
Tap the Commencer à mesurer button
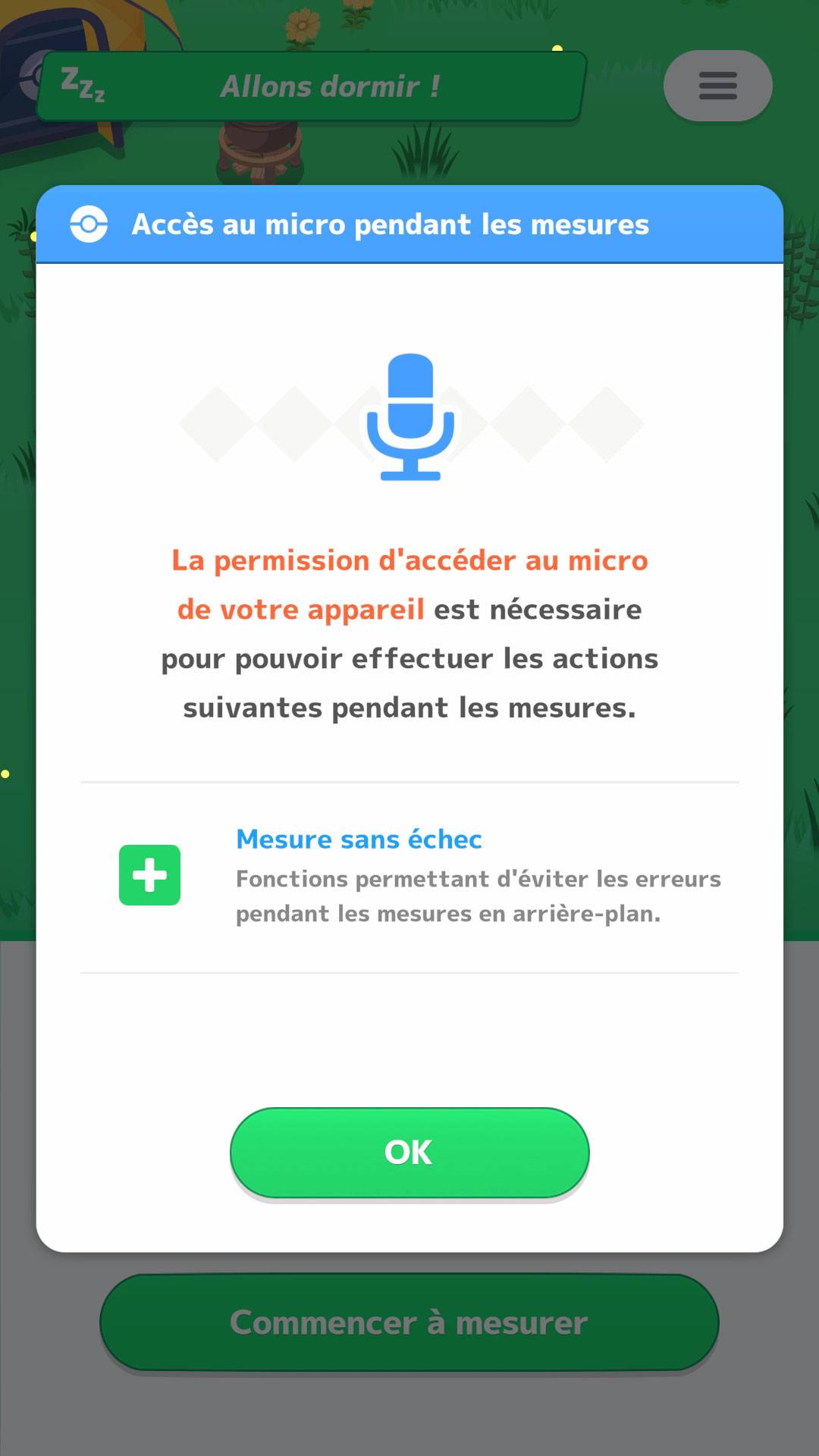409,1323
